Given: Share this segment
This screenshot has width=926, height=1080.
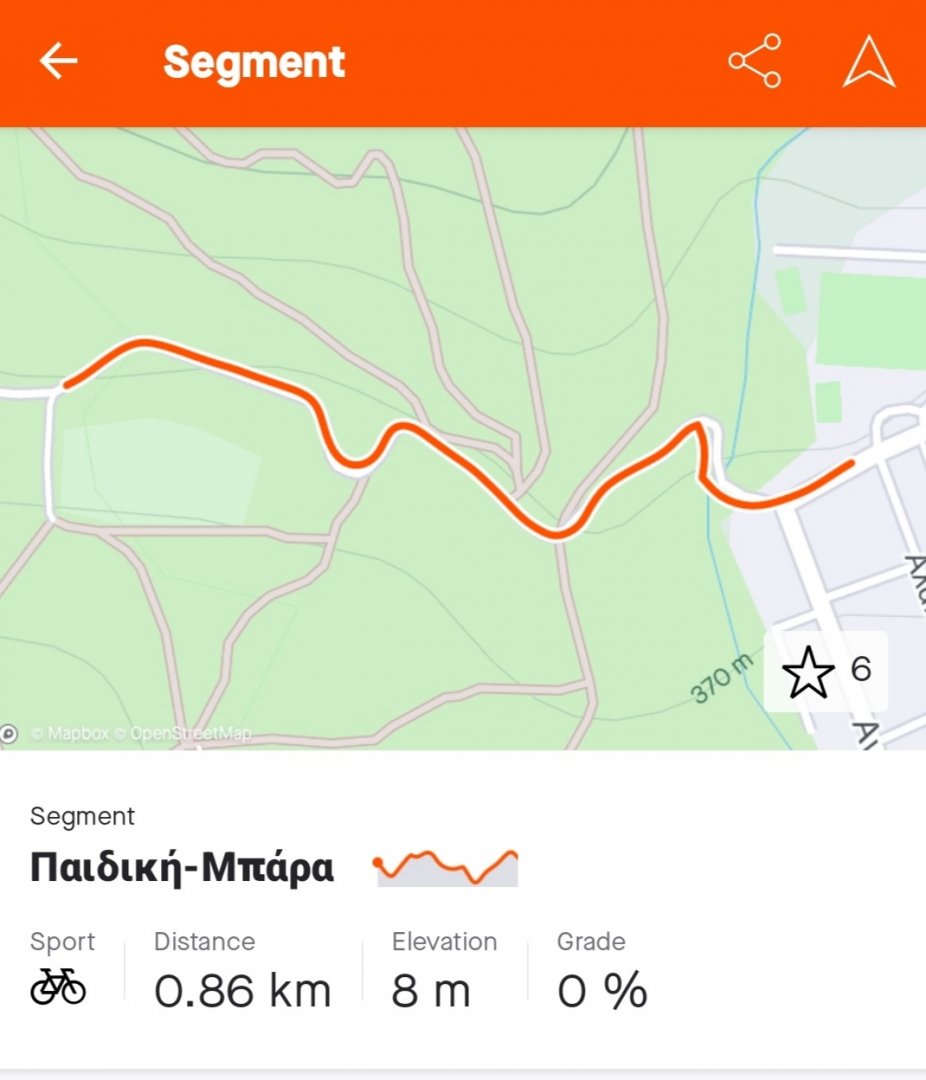Looking at the screenshot, I should tap(754, 62).
